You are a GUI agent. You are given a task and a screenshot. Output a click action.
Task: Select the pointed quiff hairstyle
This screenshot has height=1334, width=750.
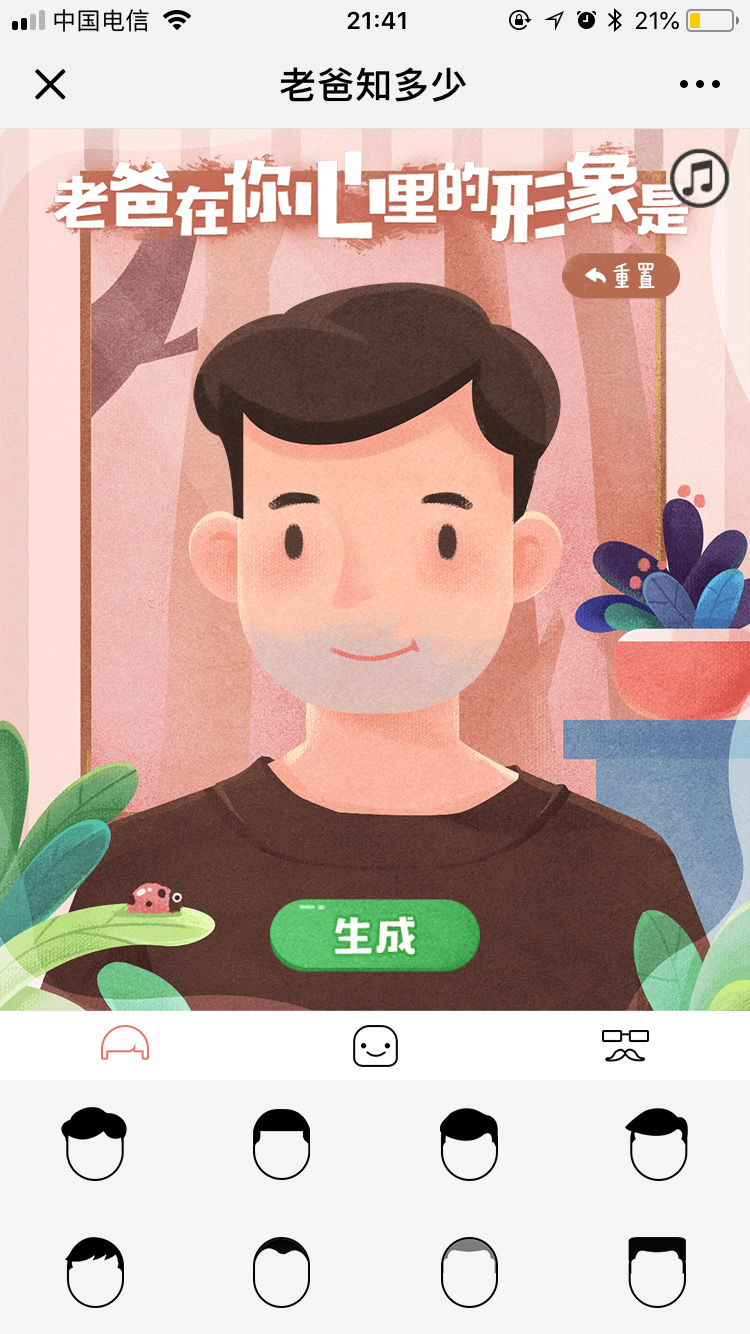(657, 1144)
